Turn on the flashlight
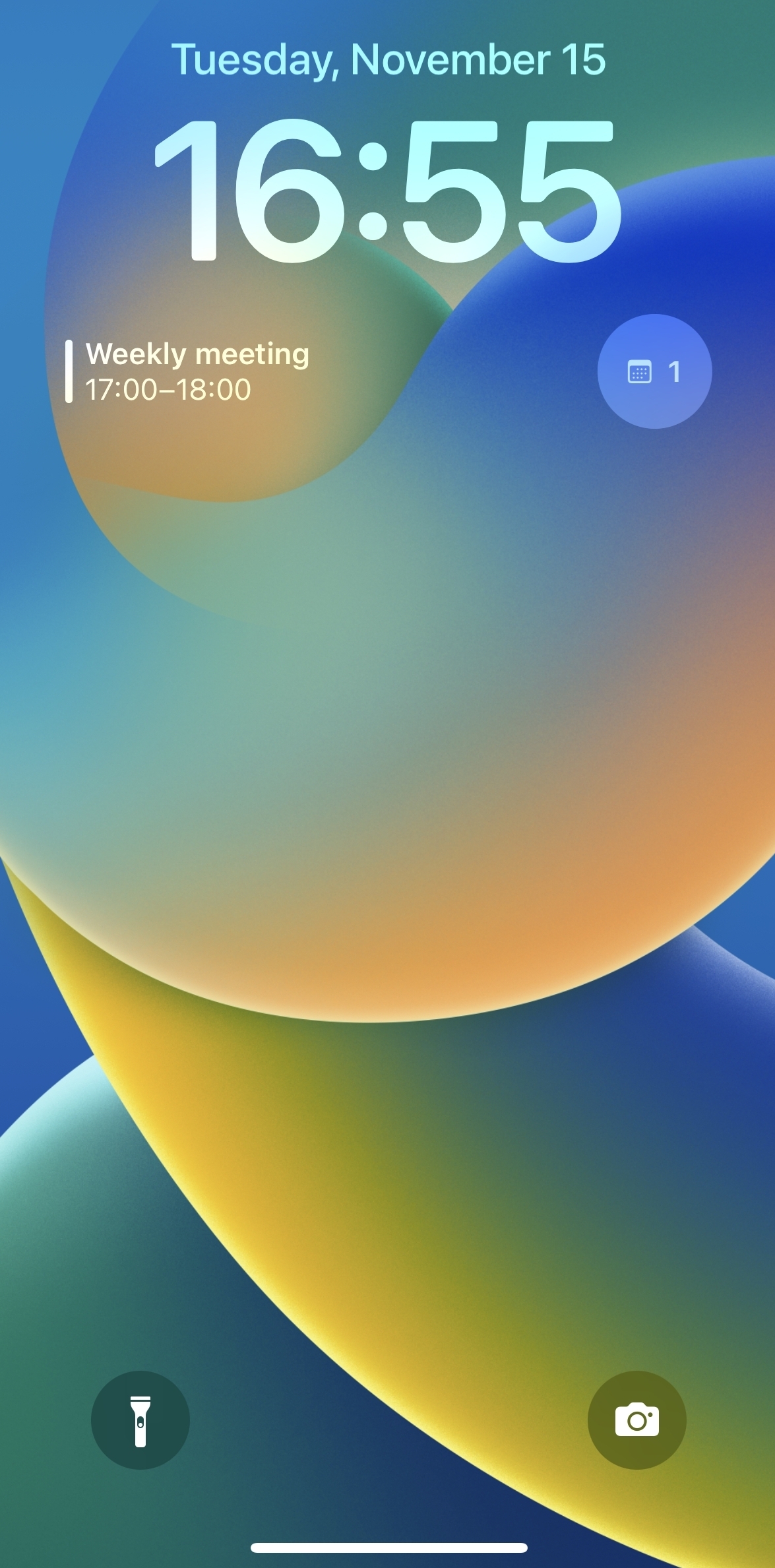The width and height of the screenshot is (775, 1568). (x=140, y=1420)
